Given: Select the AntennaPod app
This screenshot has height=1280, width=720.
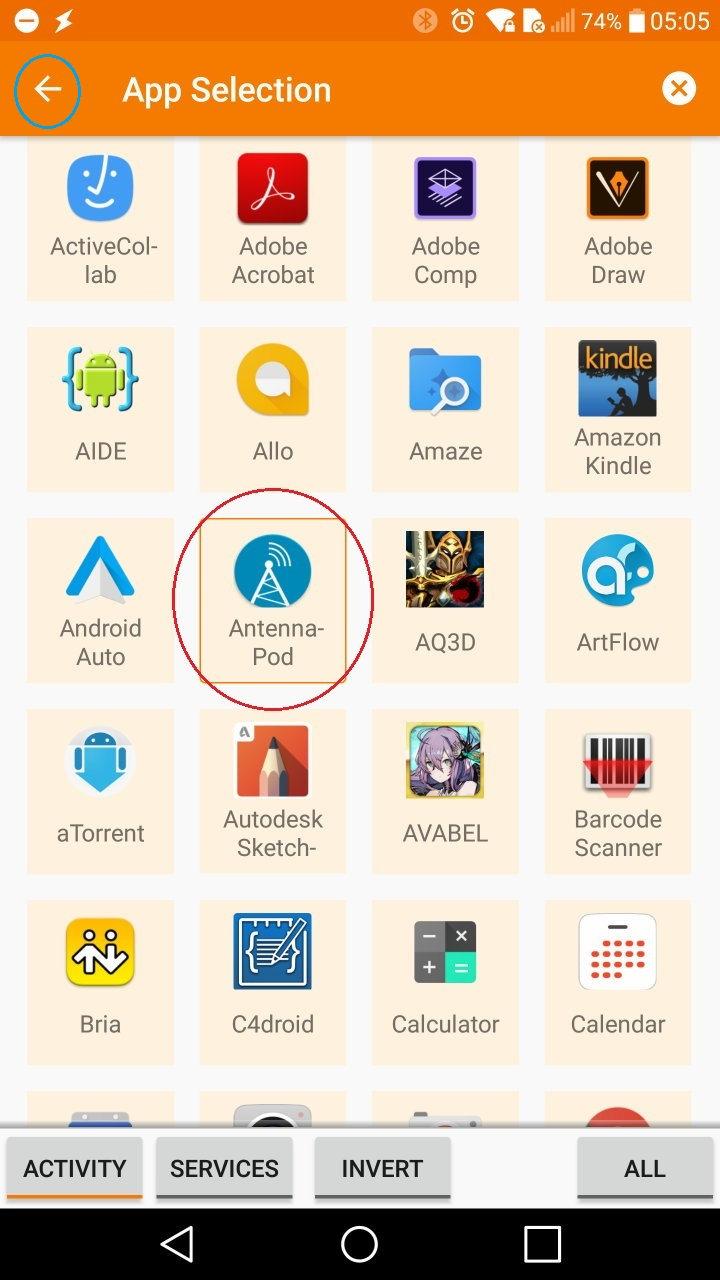Looking at the screenshot, I should click(x=273, y=600).
